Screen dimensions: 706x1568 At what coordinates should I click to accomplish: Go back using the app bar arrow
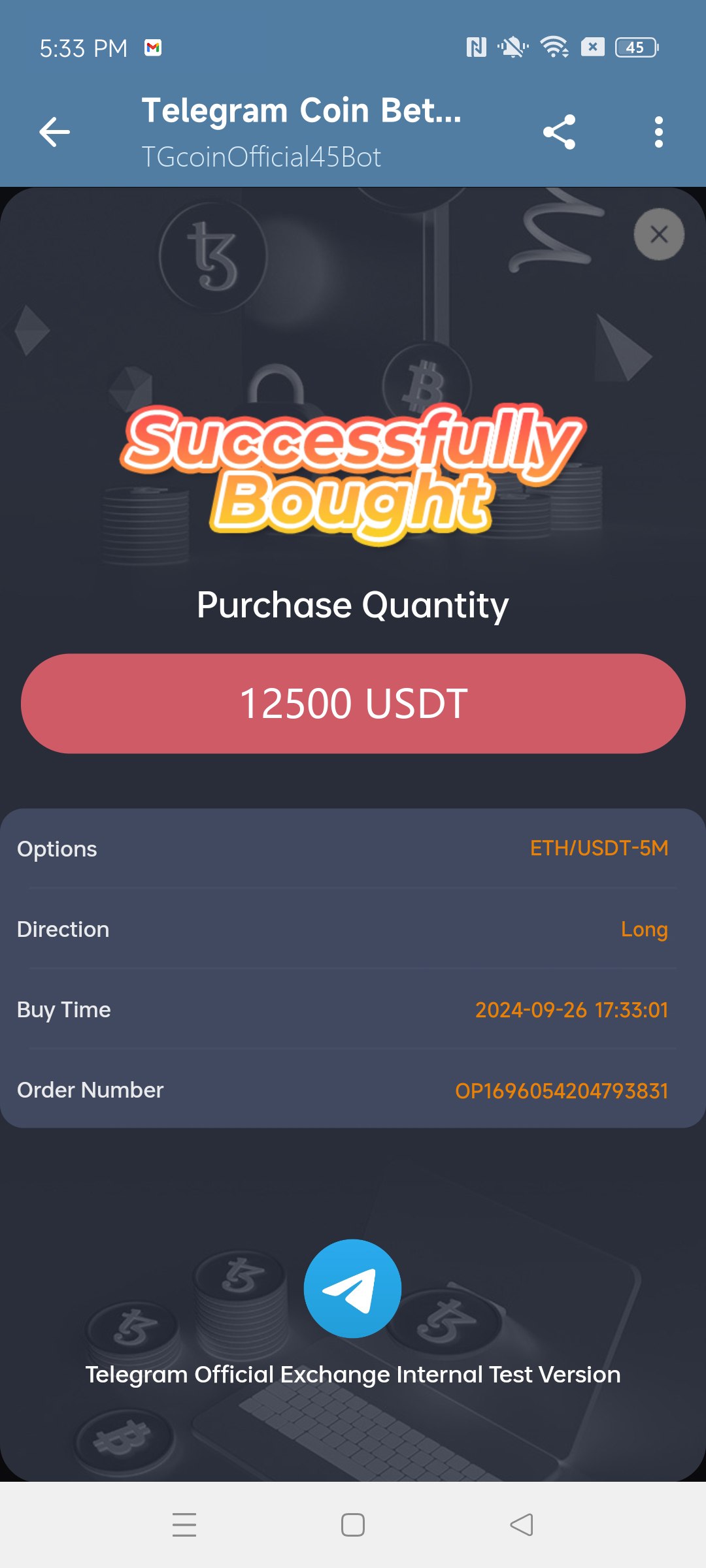(x=54, y=132)
